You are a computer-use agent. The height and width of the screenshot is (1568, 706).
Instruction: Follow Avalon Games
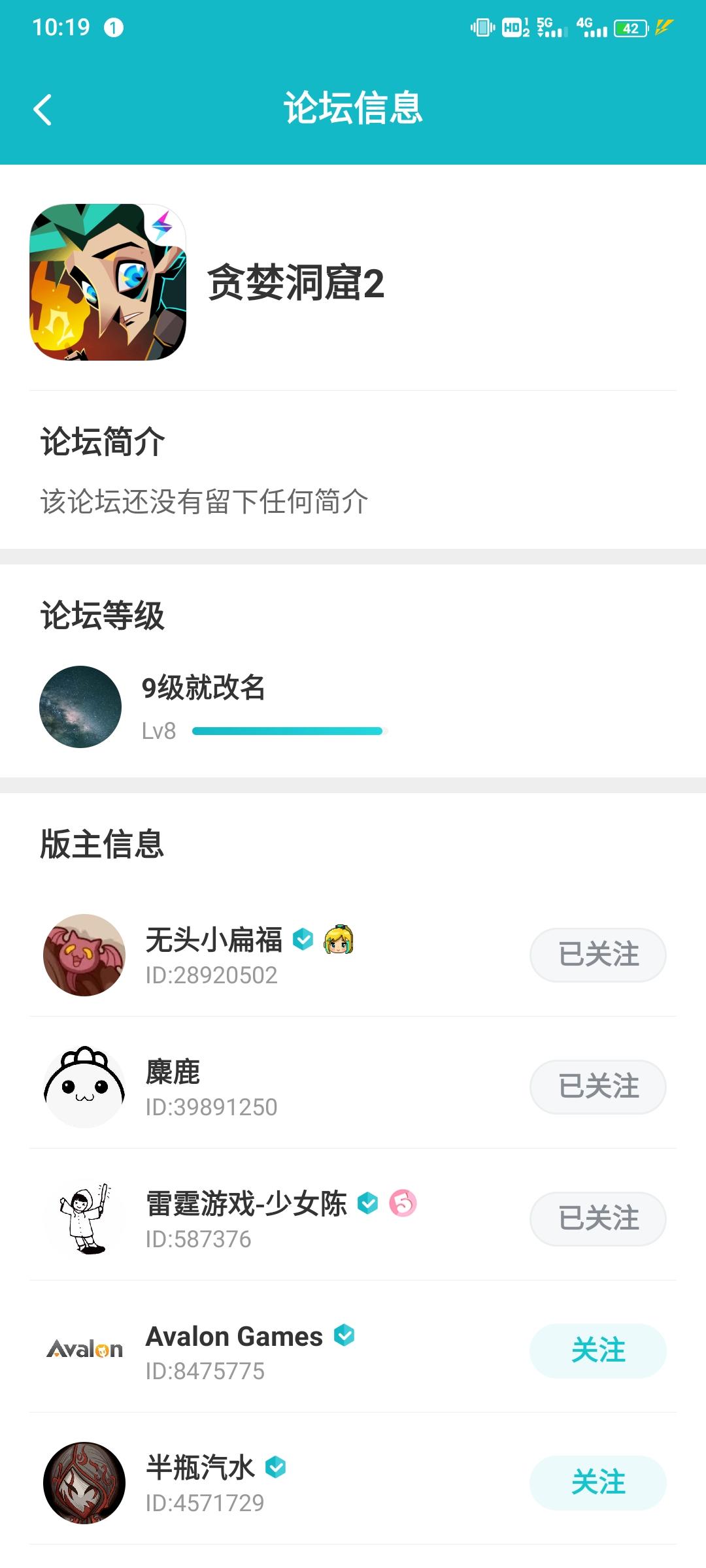[x=597, y=1350]
